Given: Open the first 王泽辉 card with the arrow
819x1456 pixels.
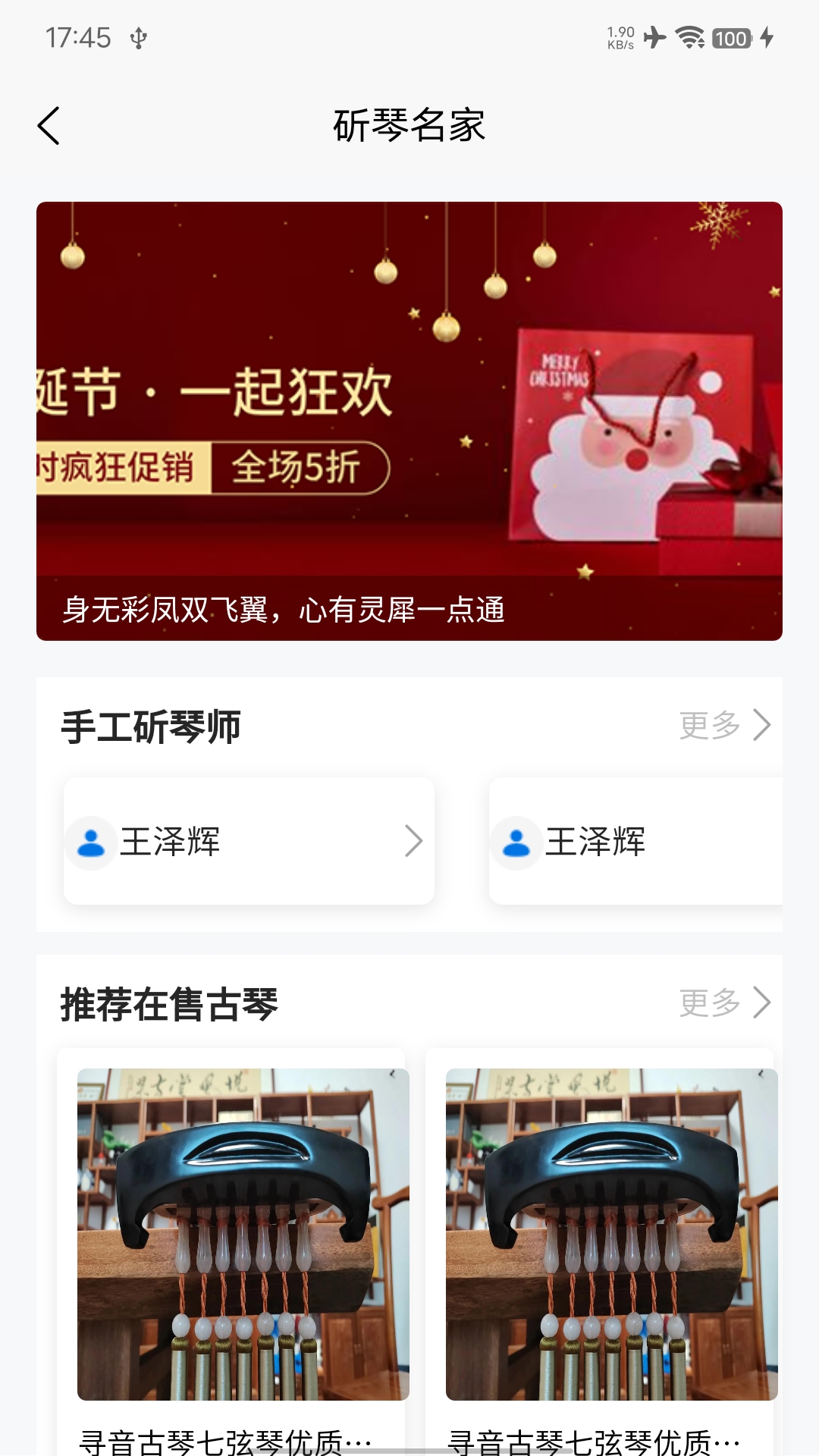Looking at the screenshot, I should point(249,841).
